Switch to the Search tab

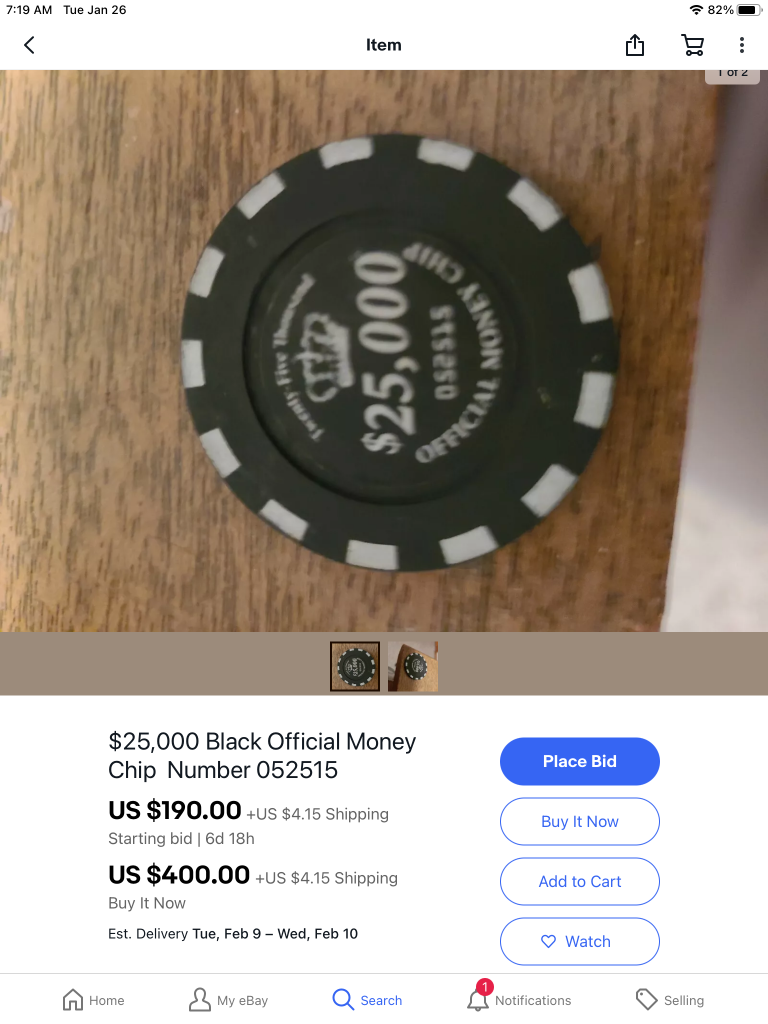click(367, 999)
